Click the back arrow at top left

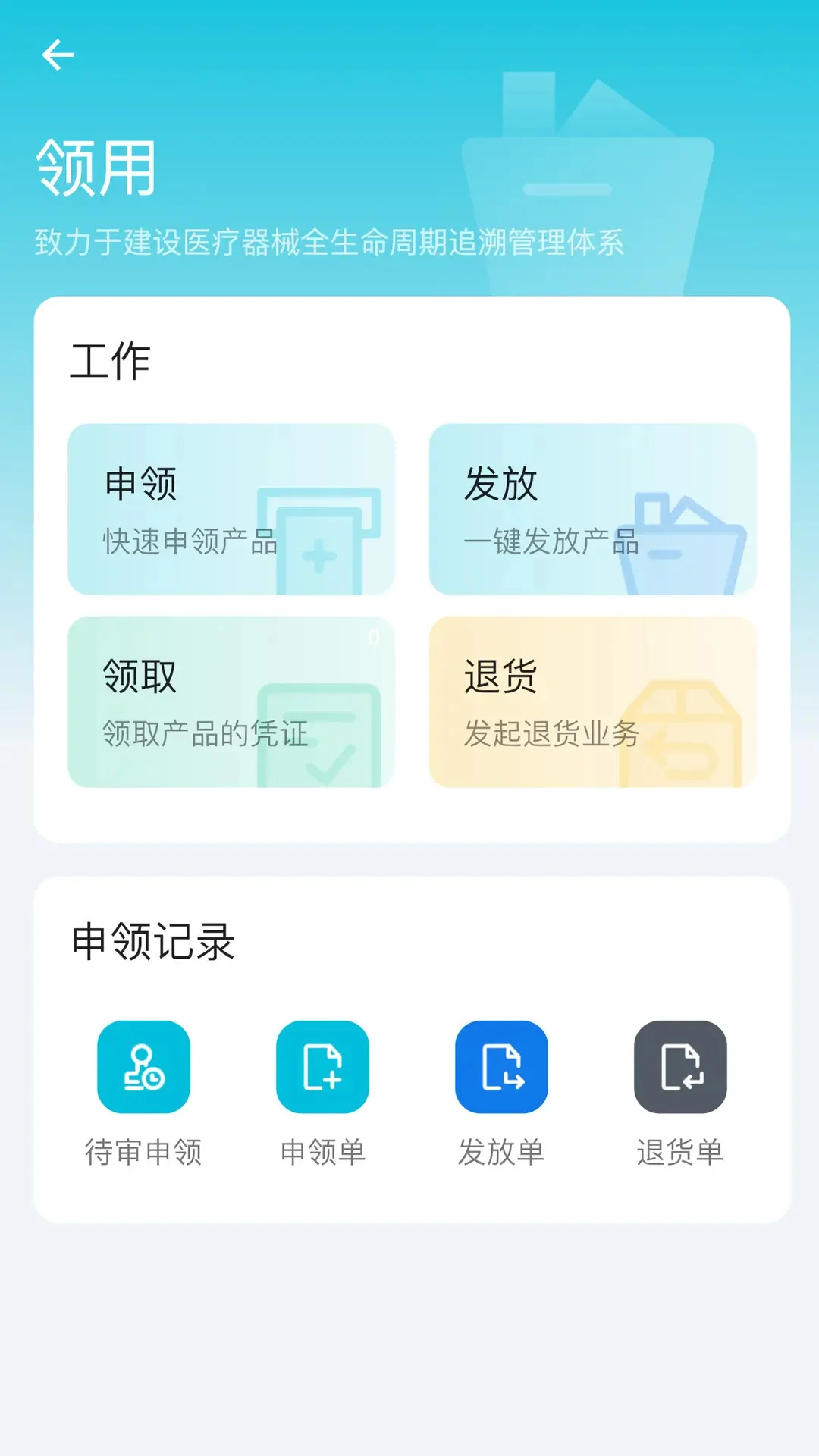tap(59, 54)
